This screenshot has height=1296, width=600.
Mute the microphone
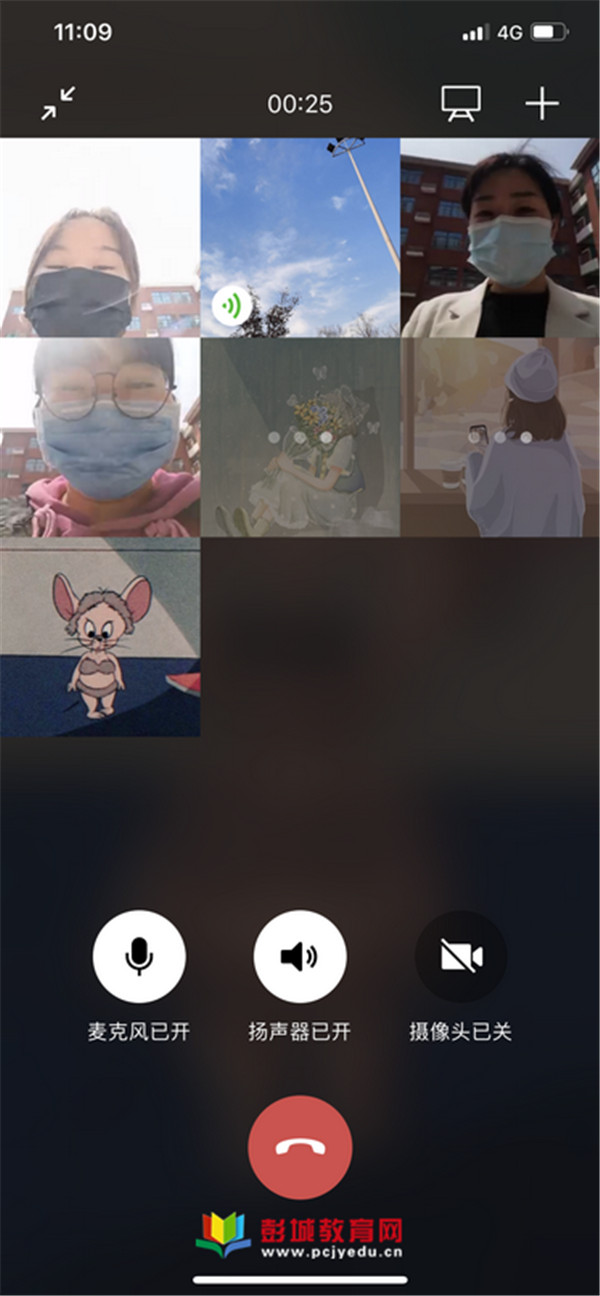click(x=139, y=956)
